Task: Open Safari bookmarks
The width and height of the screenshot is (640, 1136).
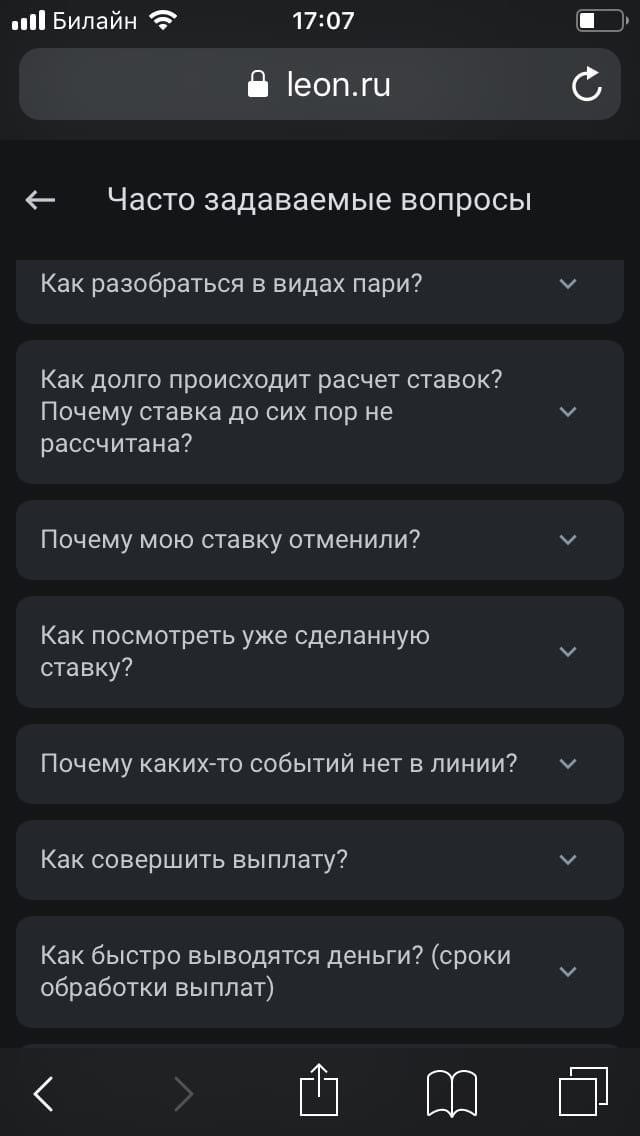Action: coord(451,1093)
